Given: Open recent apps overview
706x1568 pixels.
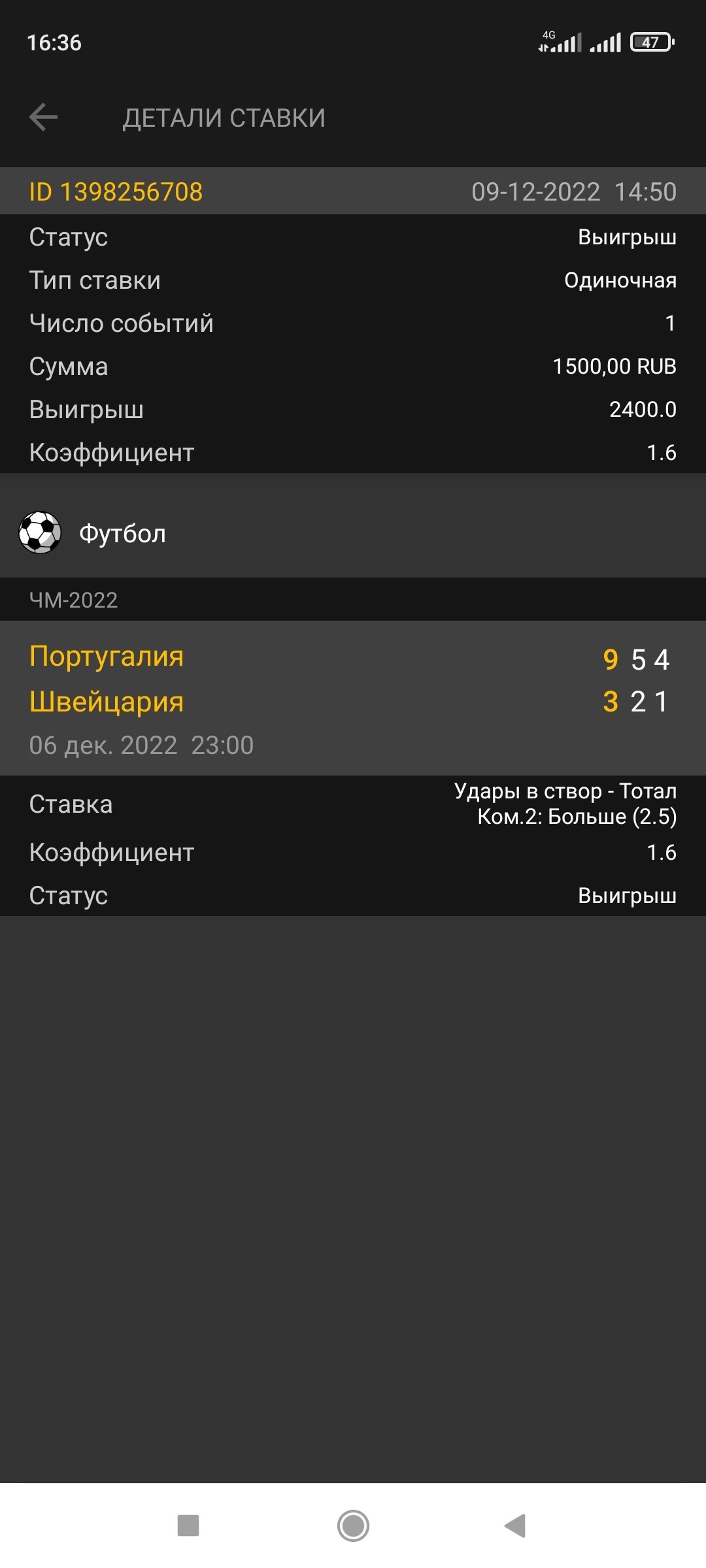Looking at the screenshot, I should pos(188,1526).
